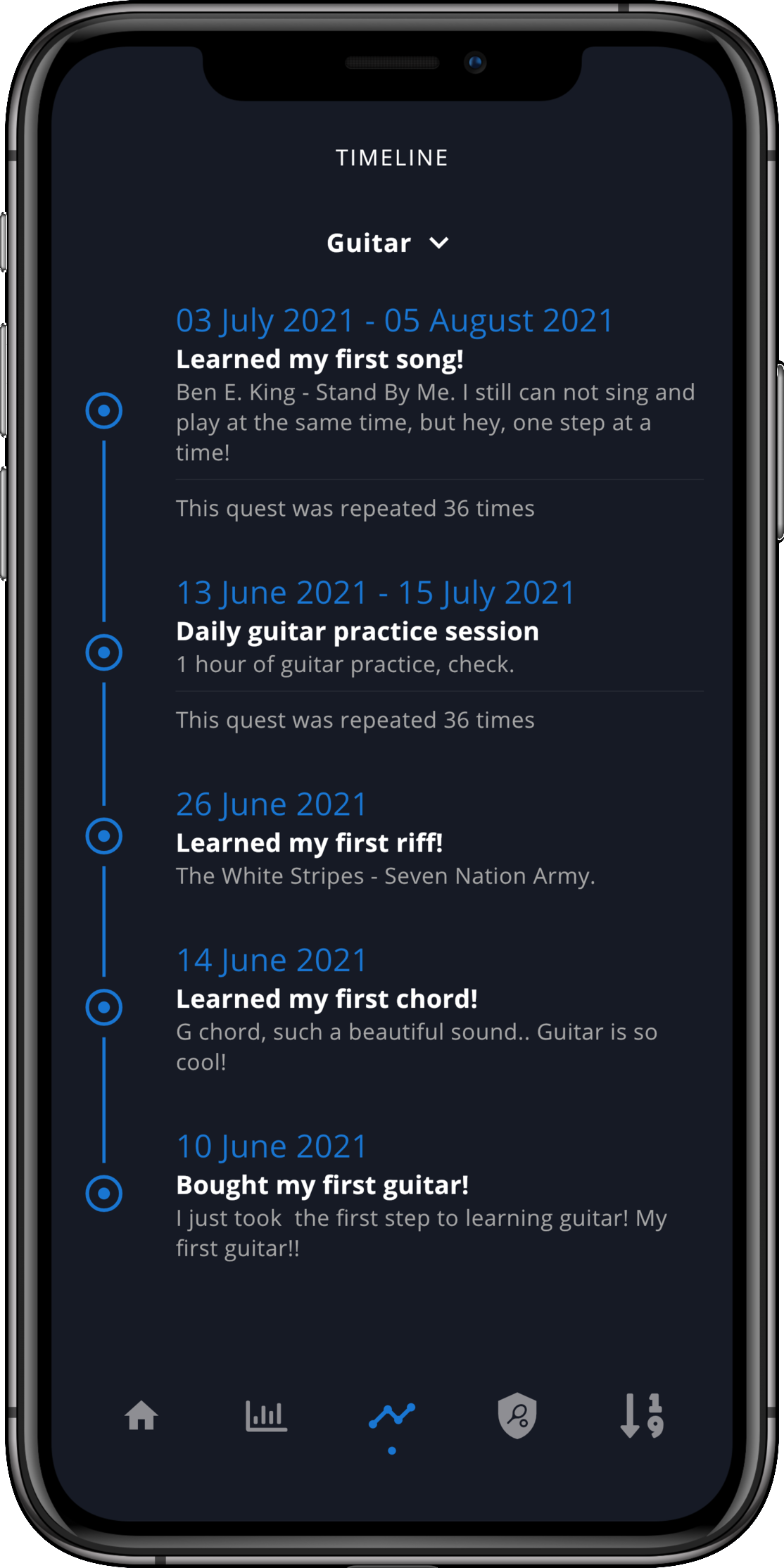The height and width of the screenshot is (1568, 784).
Task: Open the 'Learned my first song!' entry
Action: 320,360
